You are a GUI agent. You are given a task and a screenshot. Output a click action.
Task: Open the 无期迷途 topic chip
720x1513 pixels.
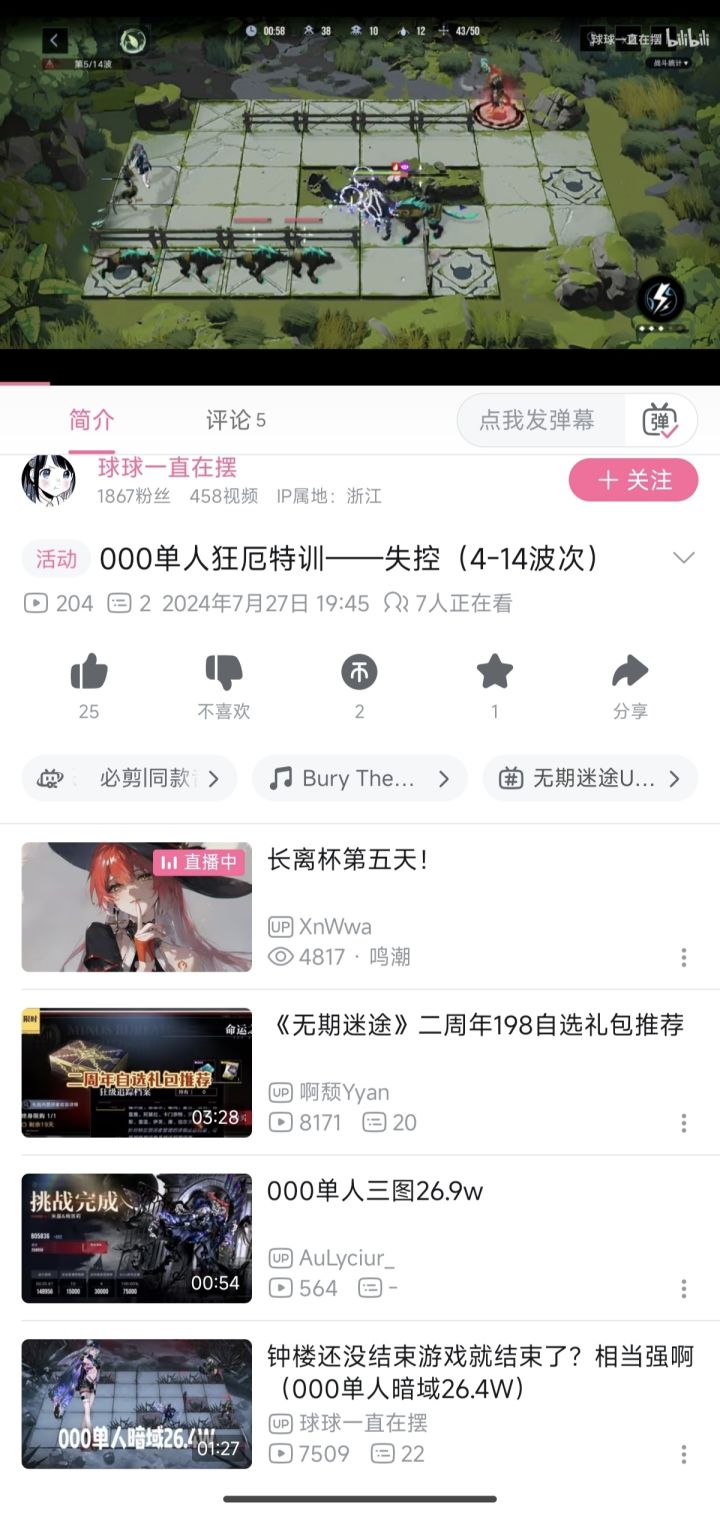(x=590, y=779)
